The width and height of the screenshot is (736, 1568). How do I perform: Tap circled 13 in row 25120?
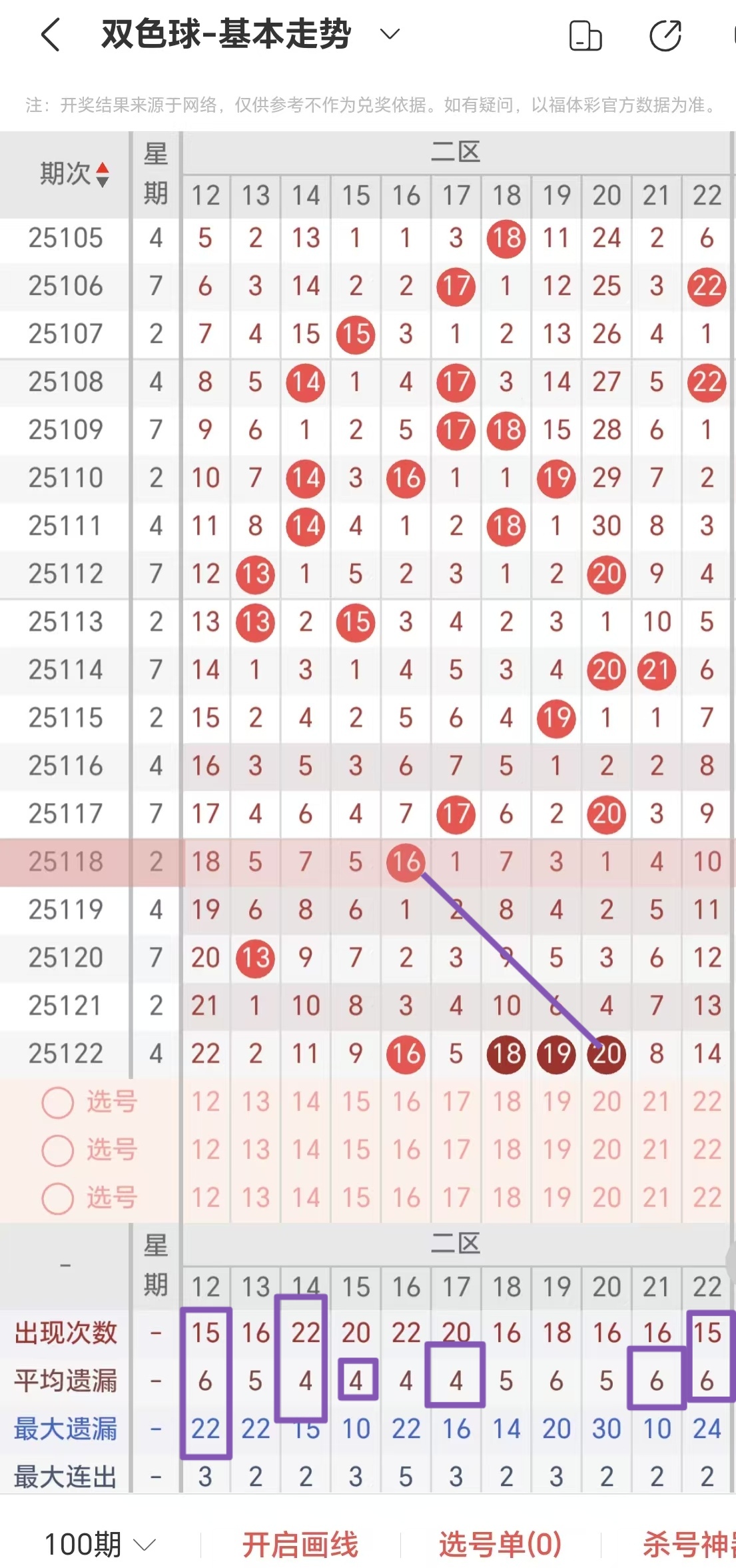[254, 958]
